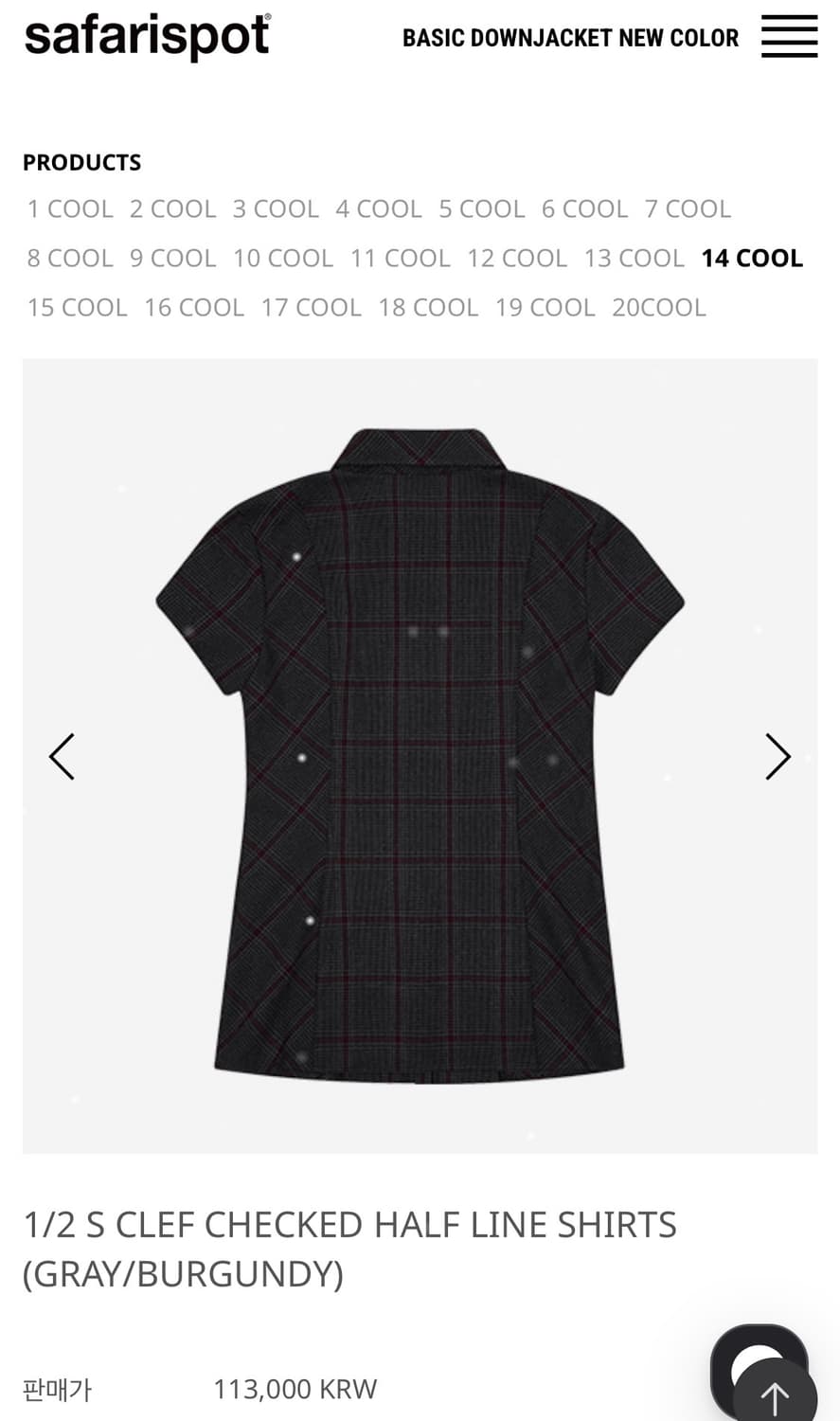Open the 8 COOL collection
Viewport: 840px width, 1421px height.
tap(70, 257)
